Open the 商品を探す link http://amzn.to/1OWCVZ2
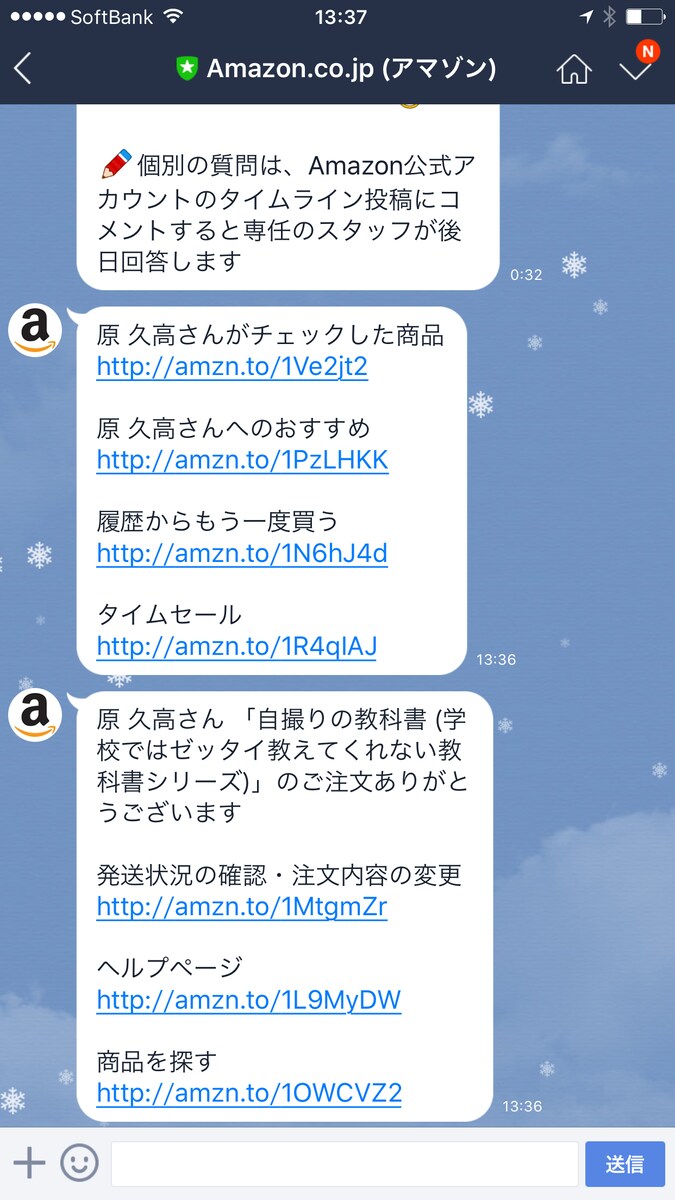 point(249,1093)
